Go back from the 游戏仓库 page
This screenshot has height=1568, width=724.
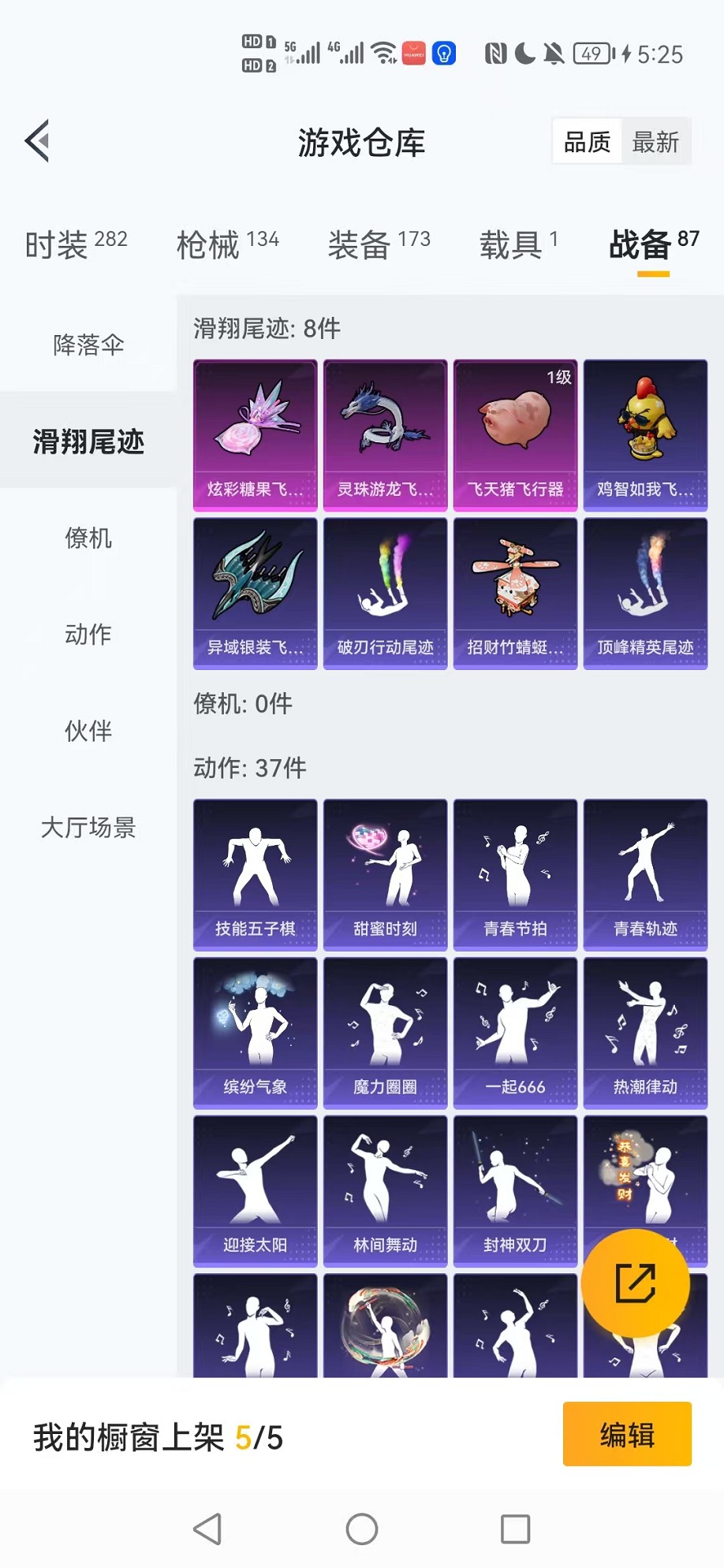coord(38,141)
